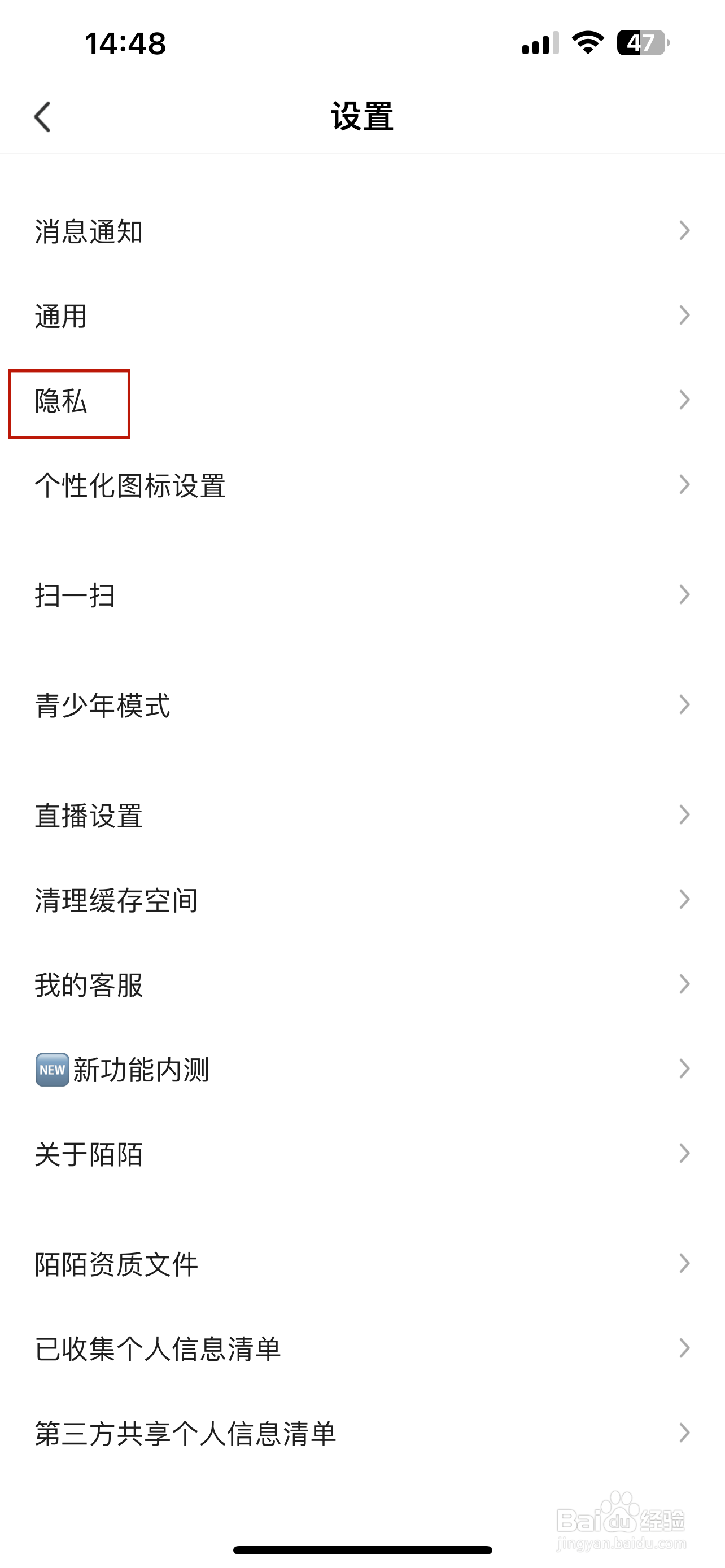The width and height of the screenshot is (725, 1568).
Task: Open 第三方共享个人信息清单
Action: point(362,1433)
